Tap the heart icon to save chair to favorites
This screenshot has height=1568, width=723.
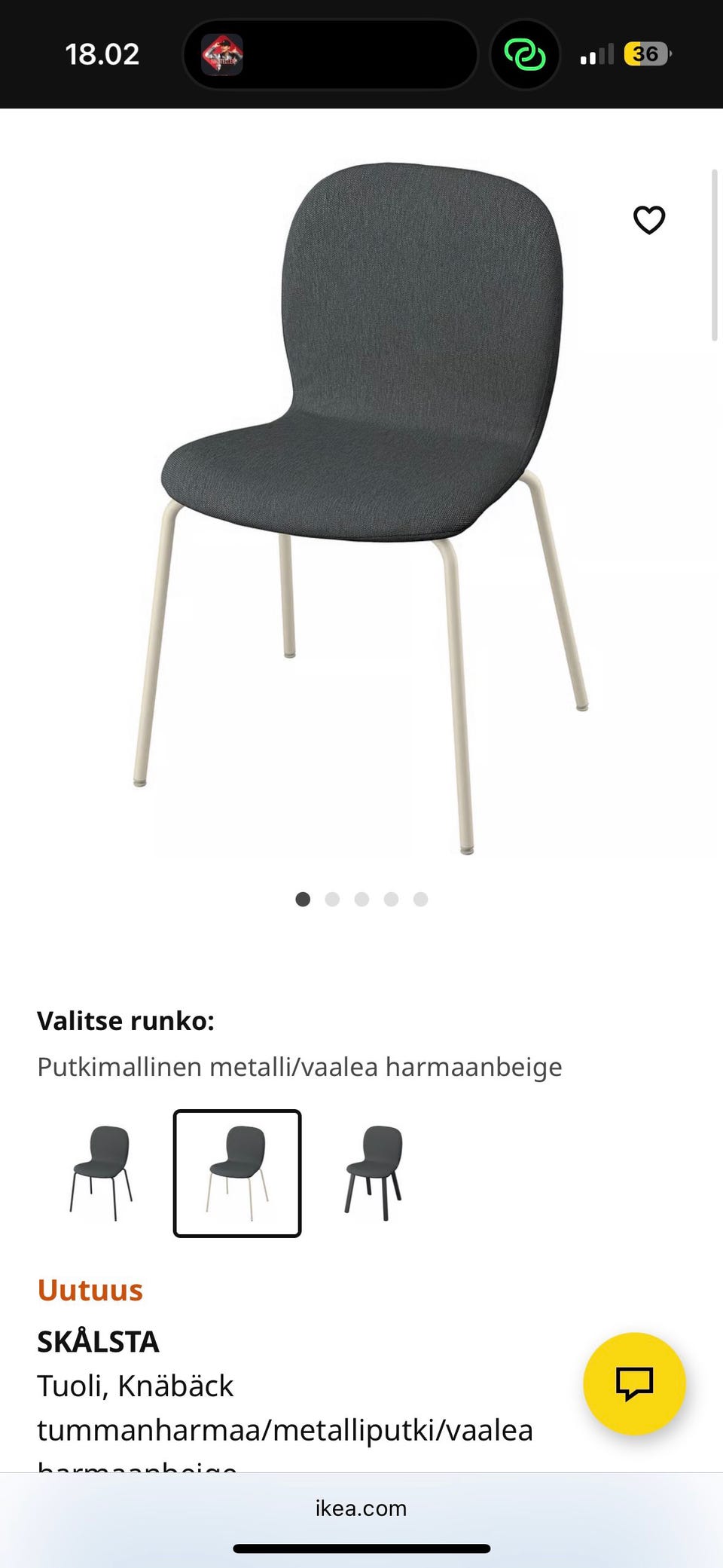648,220
